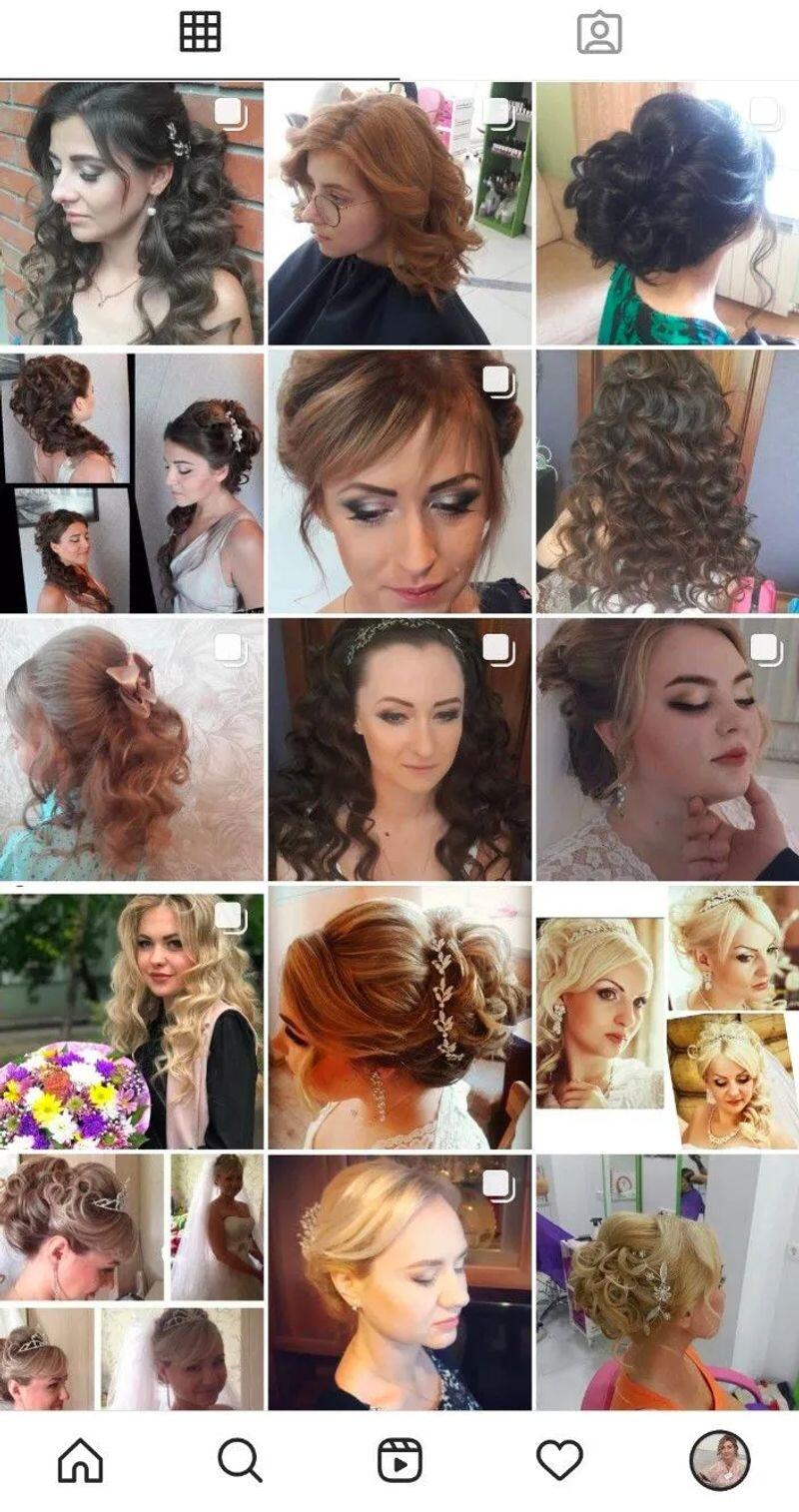Switch to the tagged photos tab
Screen dimensions: 799x1512
click(599, 33)
